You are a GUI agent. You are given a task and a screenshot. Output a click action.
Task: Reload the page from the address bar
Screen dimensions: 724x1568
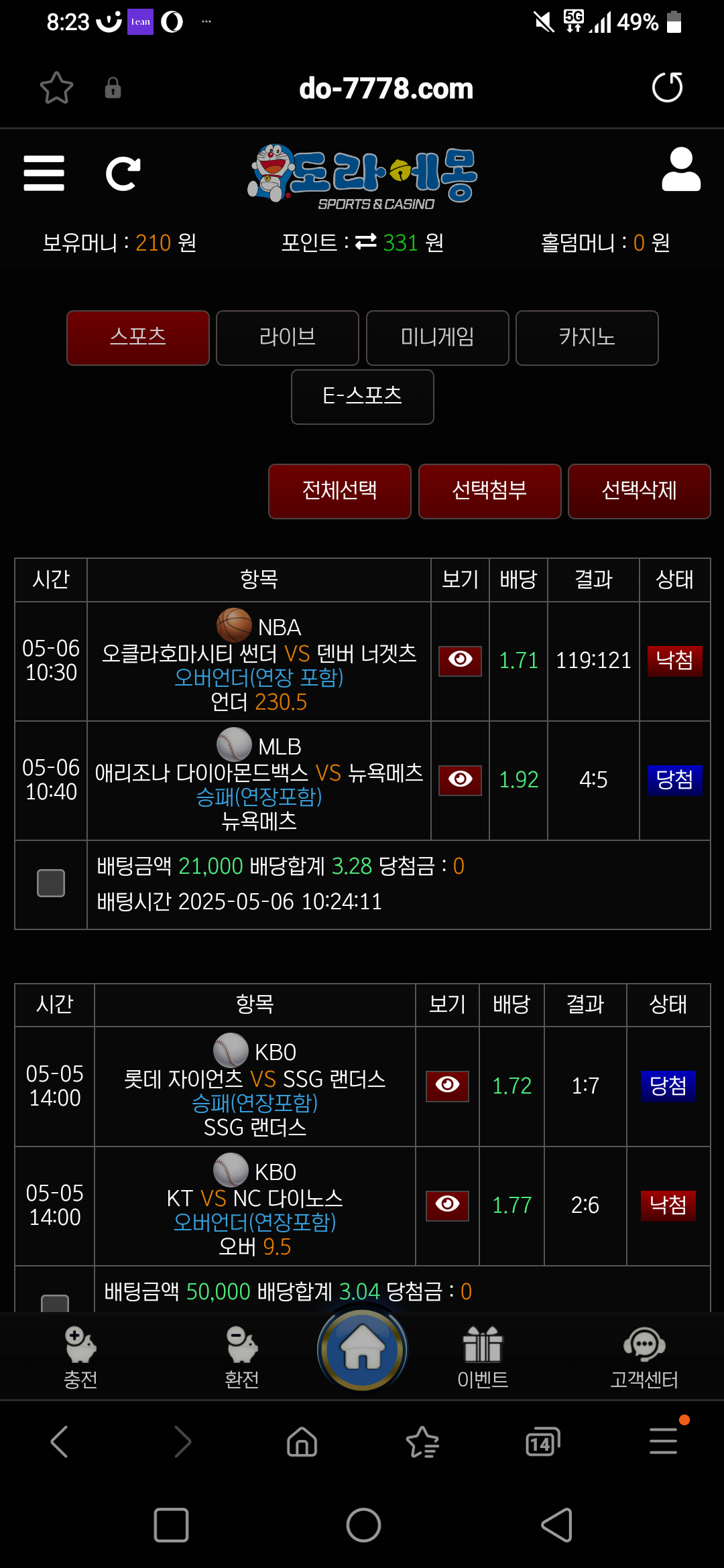(667, 88)
